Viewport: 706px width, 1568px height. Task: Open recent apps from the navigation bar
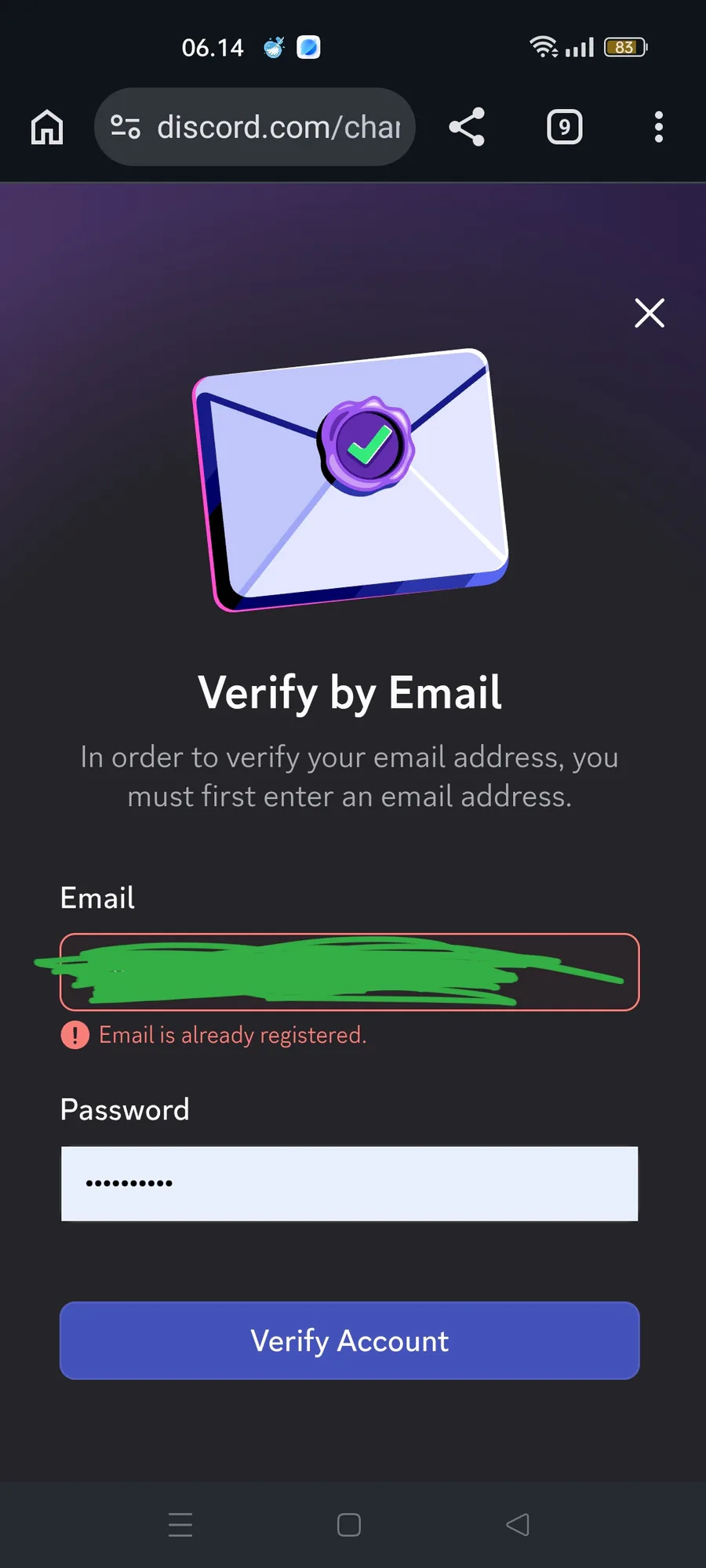point(180,1525)
